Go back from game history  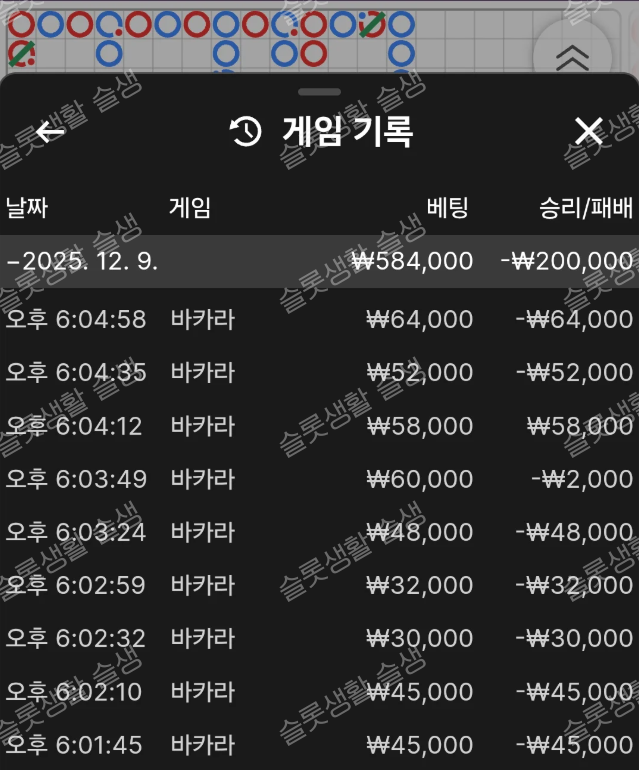click(49, 131)
